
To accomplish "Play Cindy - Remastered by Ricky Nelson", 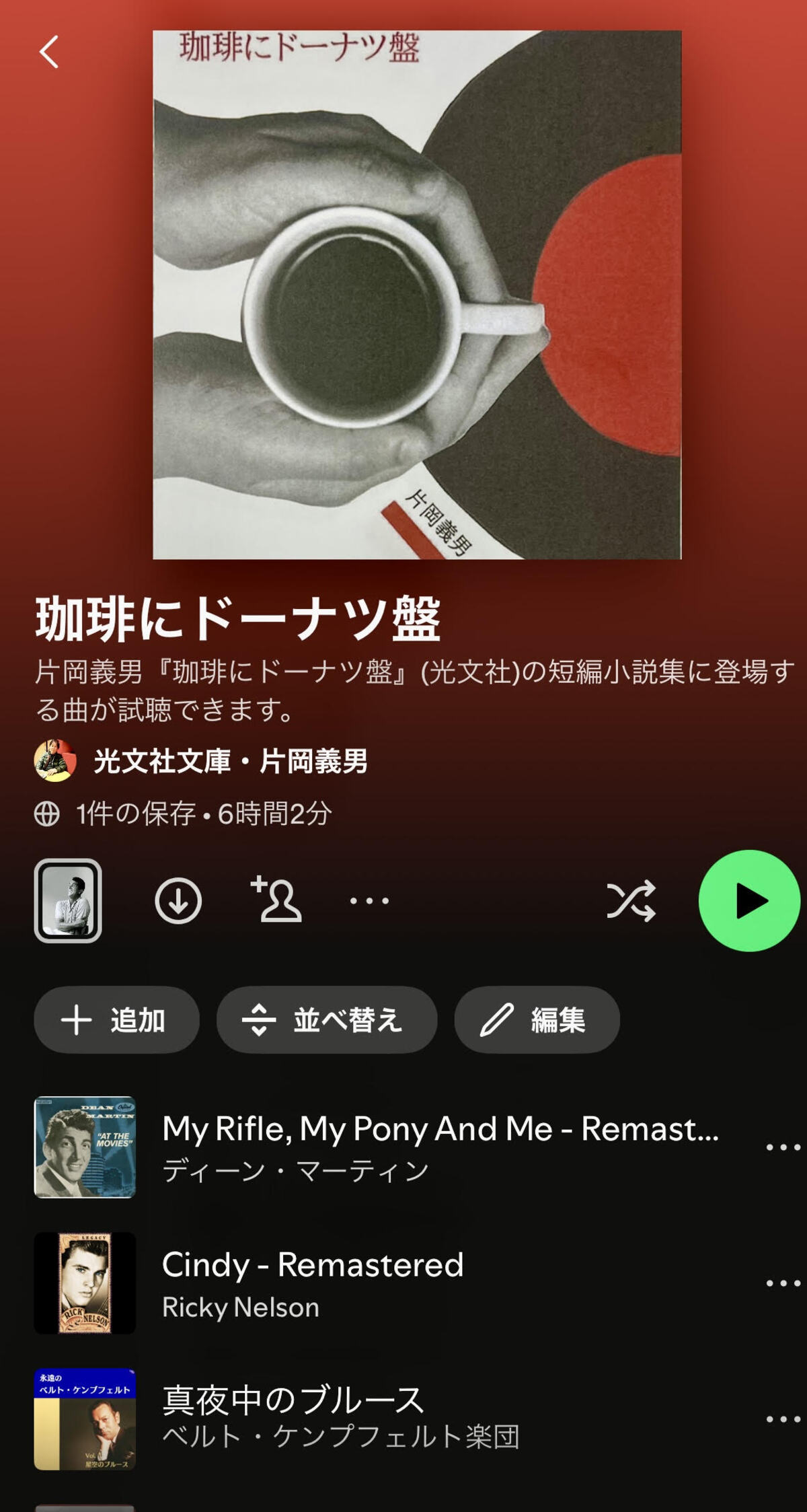I will pos(313,1283).
